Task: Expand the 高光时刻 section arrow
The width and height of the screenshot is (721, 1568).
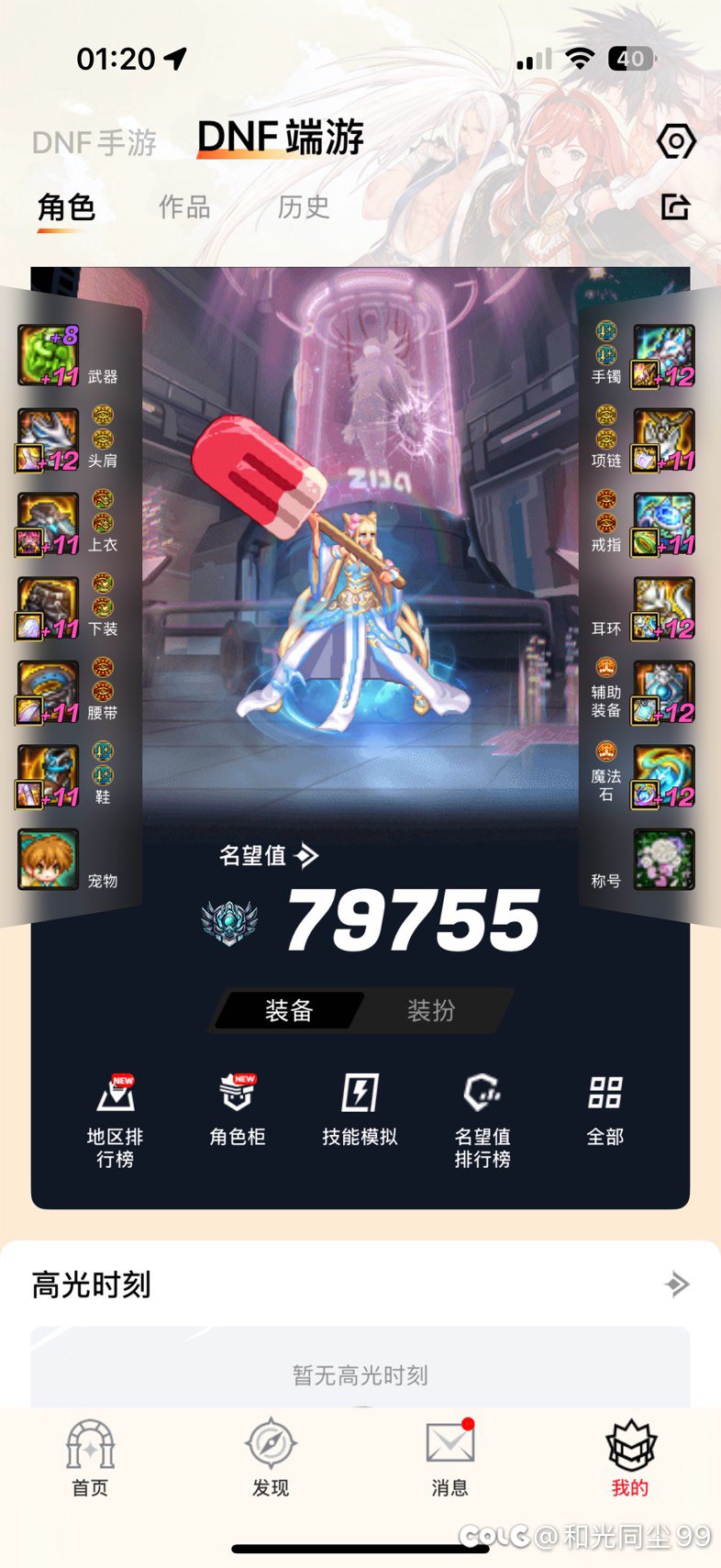Action: (677, 1284)
